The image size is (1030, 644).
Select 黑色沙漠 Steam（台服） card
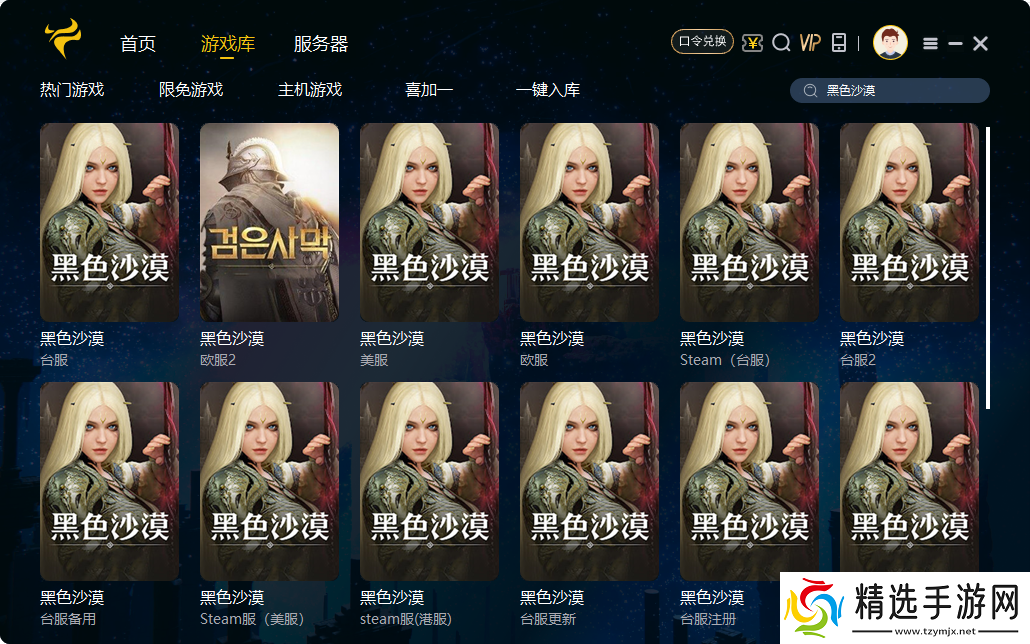pos(749,222)
